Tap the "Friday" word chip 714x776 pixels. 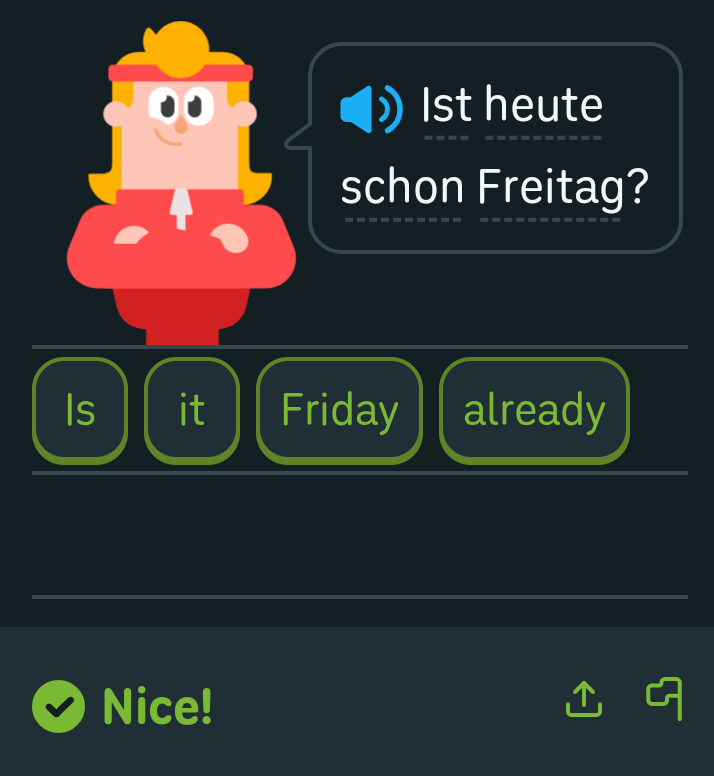340,410
